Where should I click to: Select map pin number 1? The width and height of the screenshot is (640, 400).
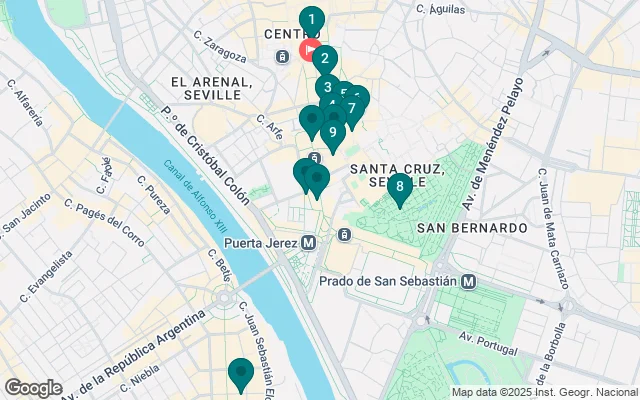click(x=311, y=18)
